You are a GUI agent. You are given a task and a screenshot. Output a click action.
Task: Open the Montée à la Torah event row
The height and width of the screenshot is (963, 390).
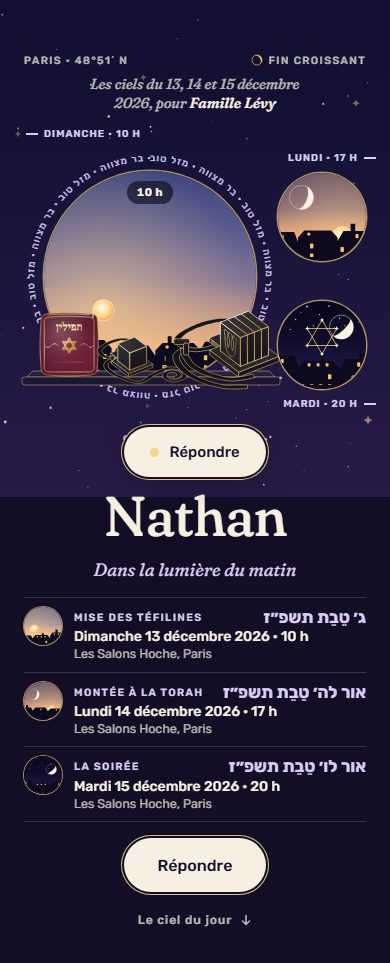coord(195,710)
